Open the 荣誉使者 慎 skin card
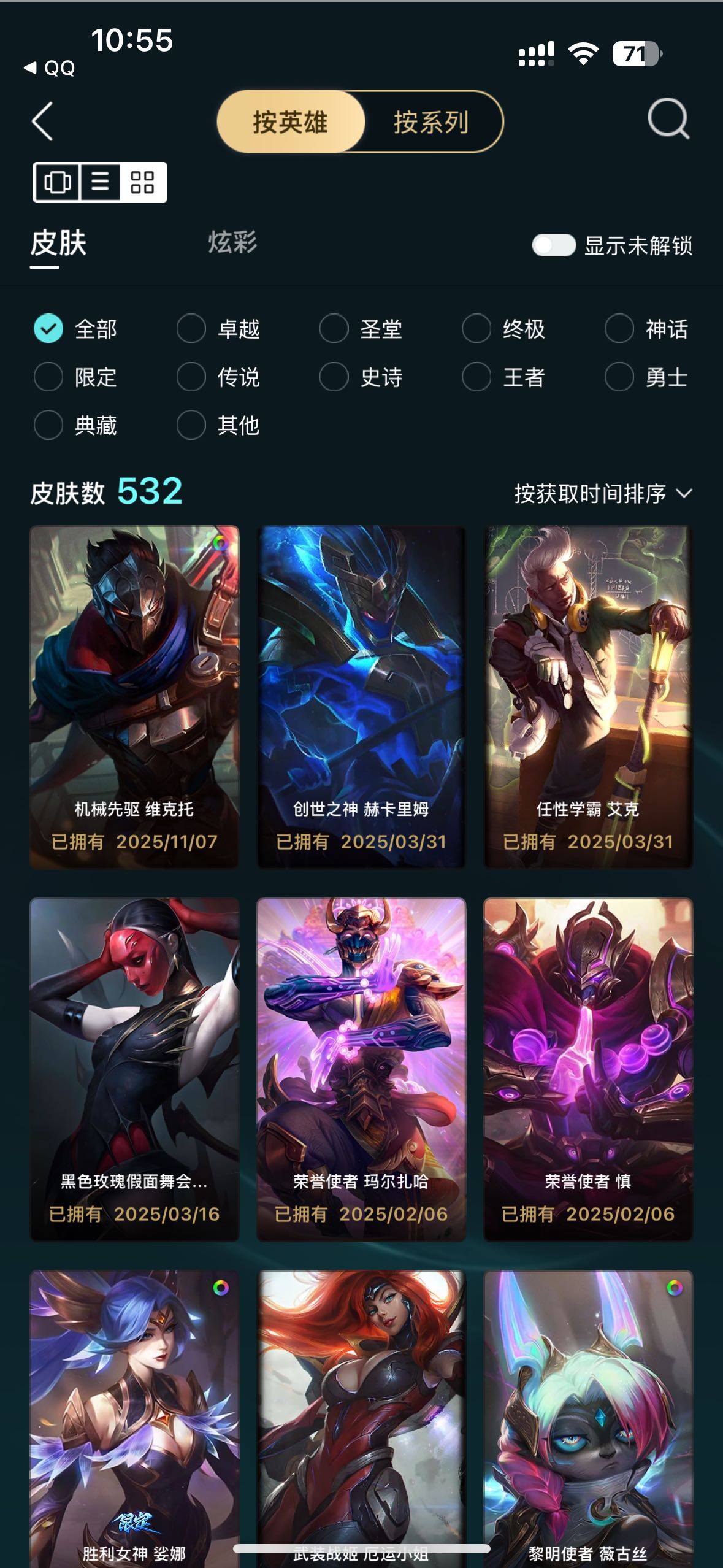Screen dimensions: 723x1568 (588, 1069)
